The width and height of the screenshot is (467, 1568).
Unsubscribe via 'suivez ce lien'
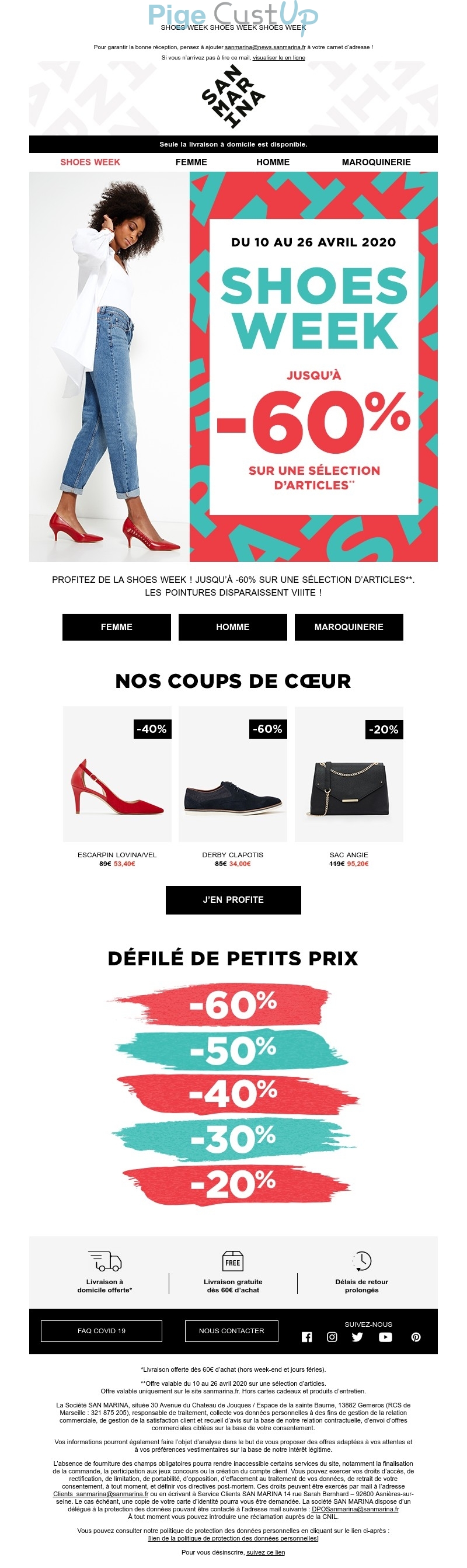265,1552
